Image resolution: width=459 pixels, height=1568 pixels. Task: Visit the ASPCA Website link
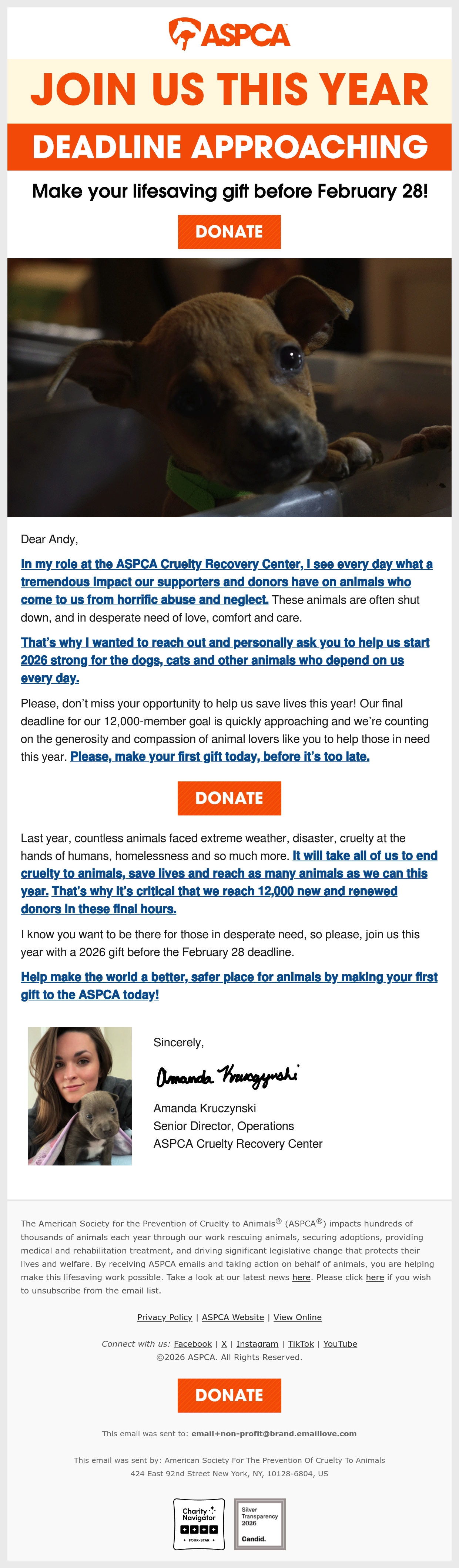click(x=232, y=1317)
